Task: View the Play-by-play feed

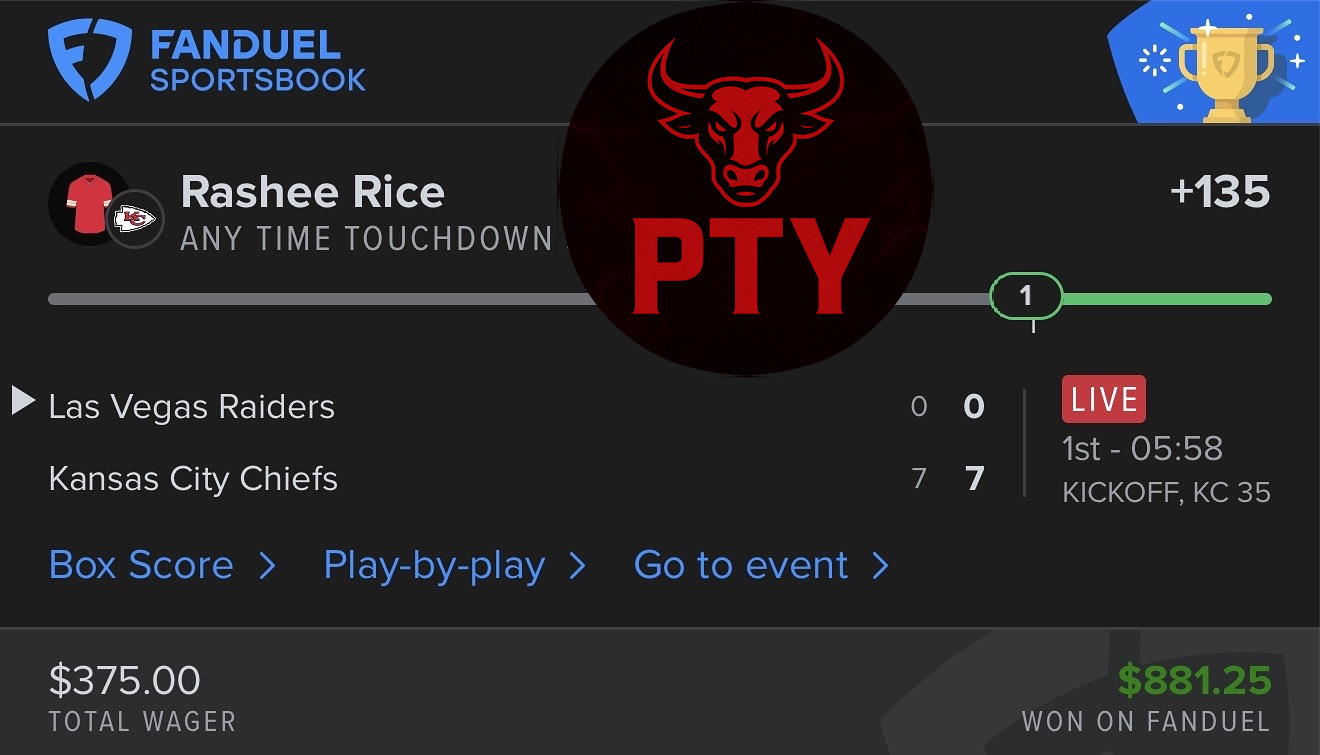Action: point(453,566)
